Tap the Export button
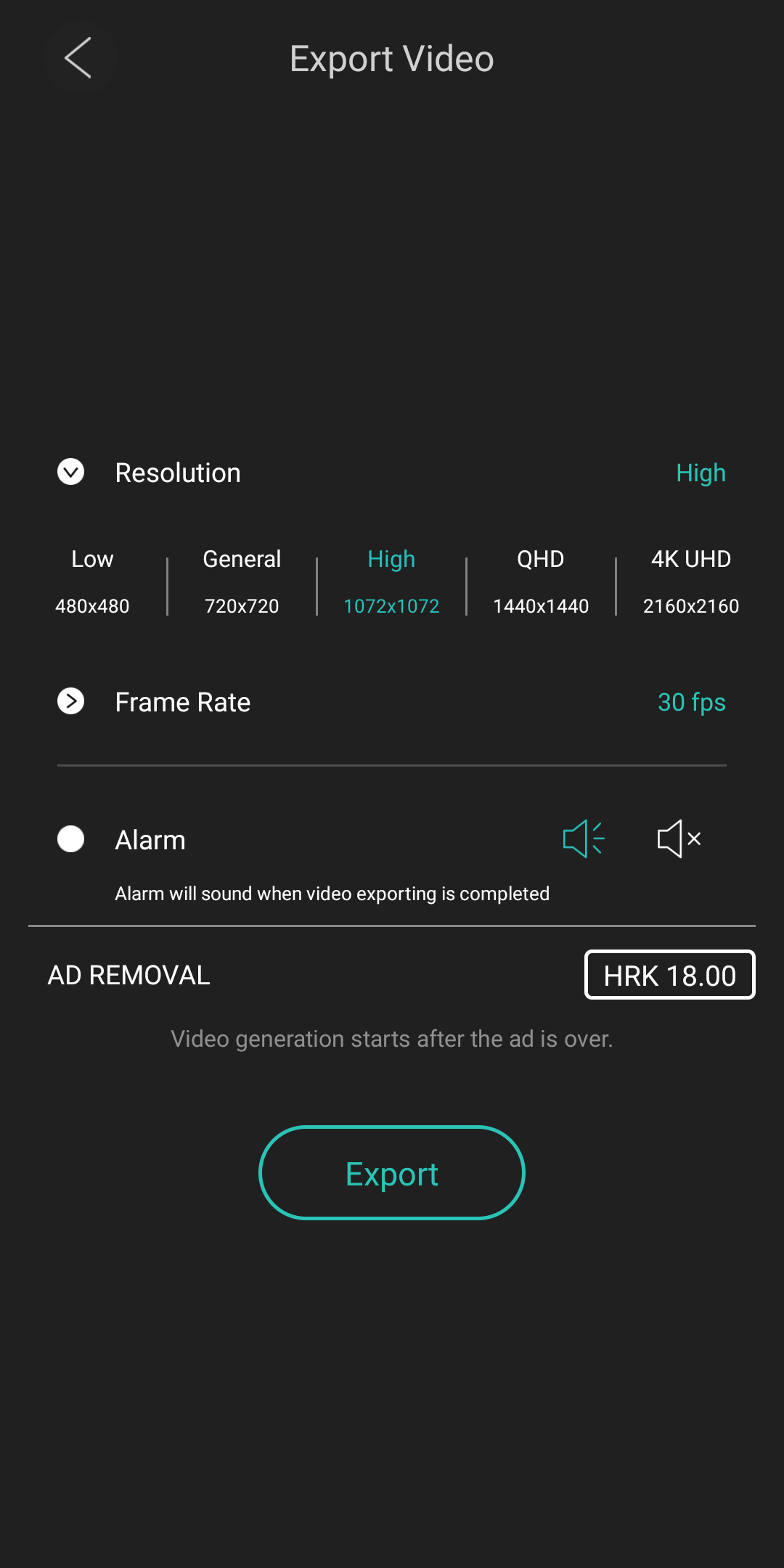The height and width of the screenshot is (1568, 784). coord(392,1173)
